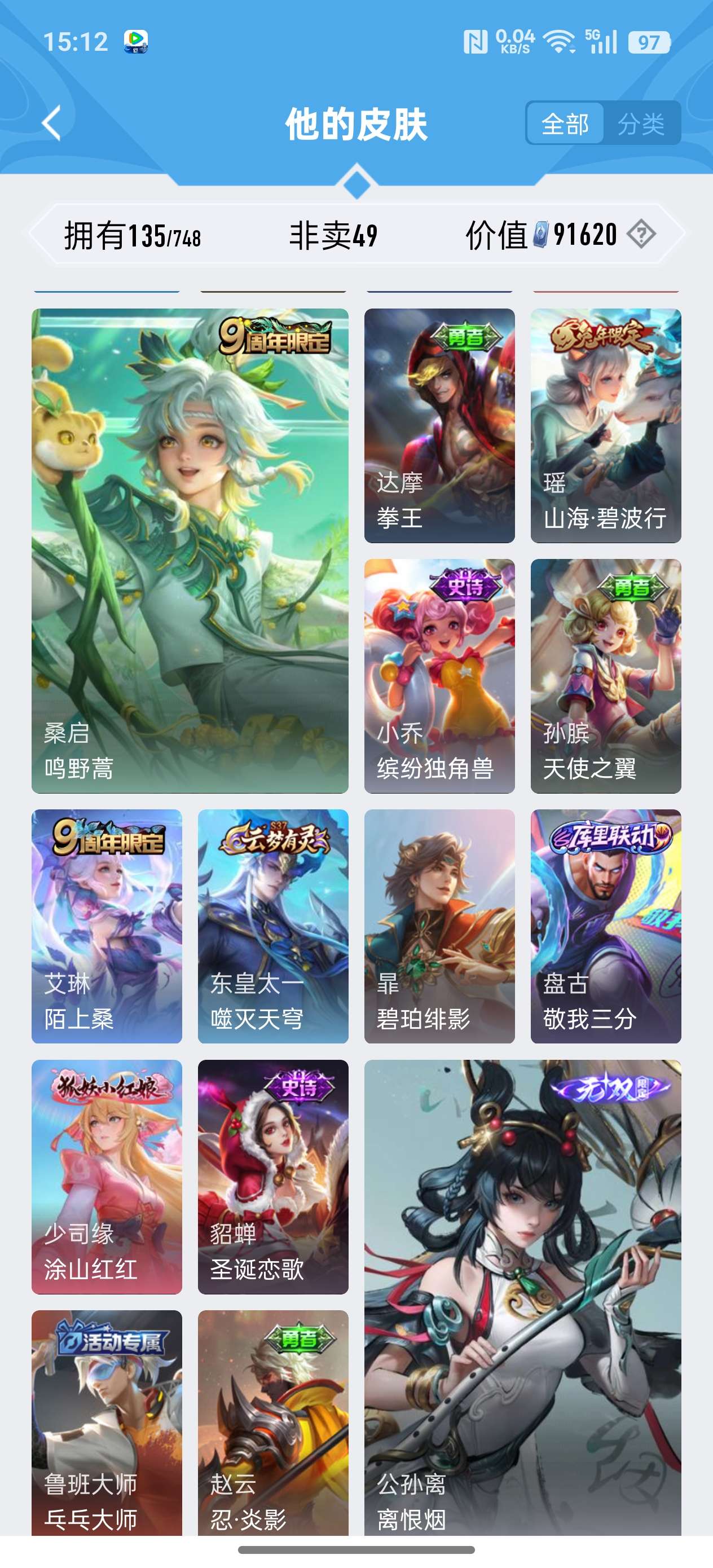The width and height of the screenshot is (713, 1568).
Task: Select the 瑶 山海·碧波行 skin
Action: [x=605, y=425]
